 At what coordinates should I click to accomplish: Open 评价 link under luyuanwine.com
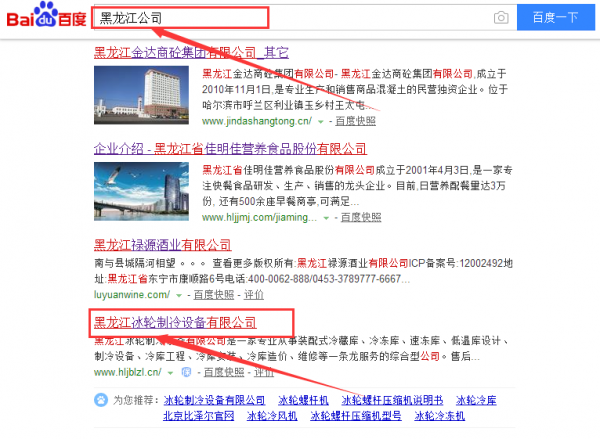[x=254, y=295]
